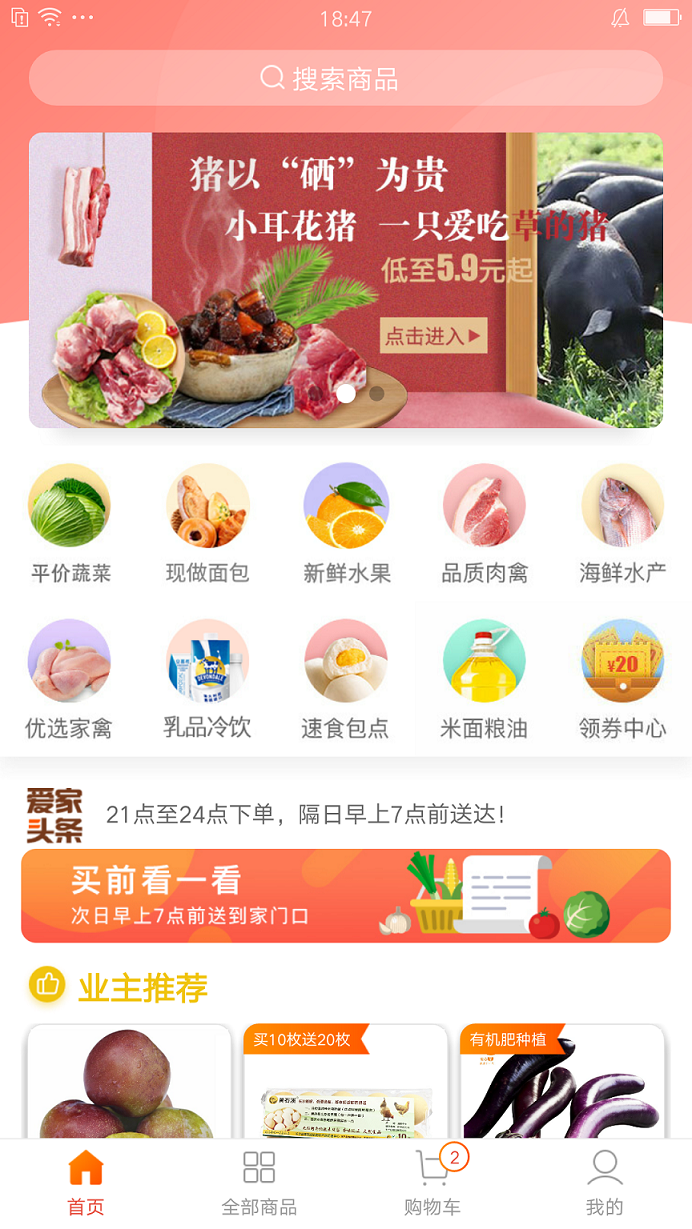Switch to the 首页 home tab
The image size is (692, 1229).
point(86,1183)
